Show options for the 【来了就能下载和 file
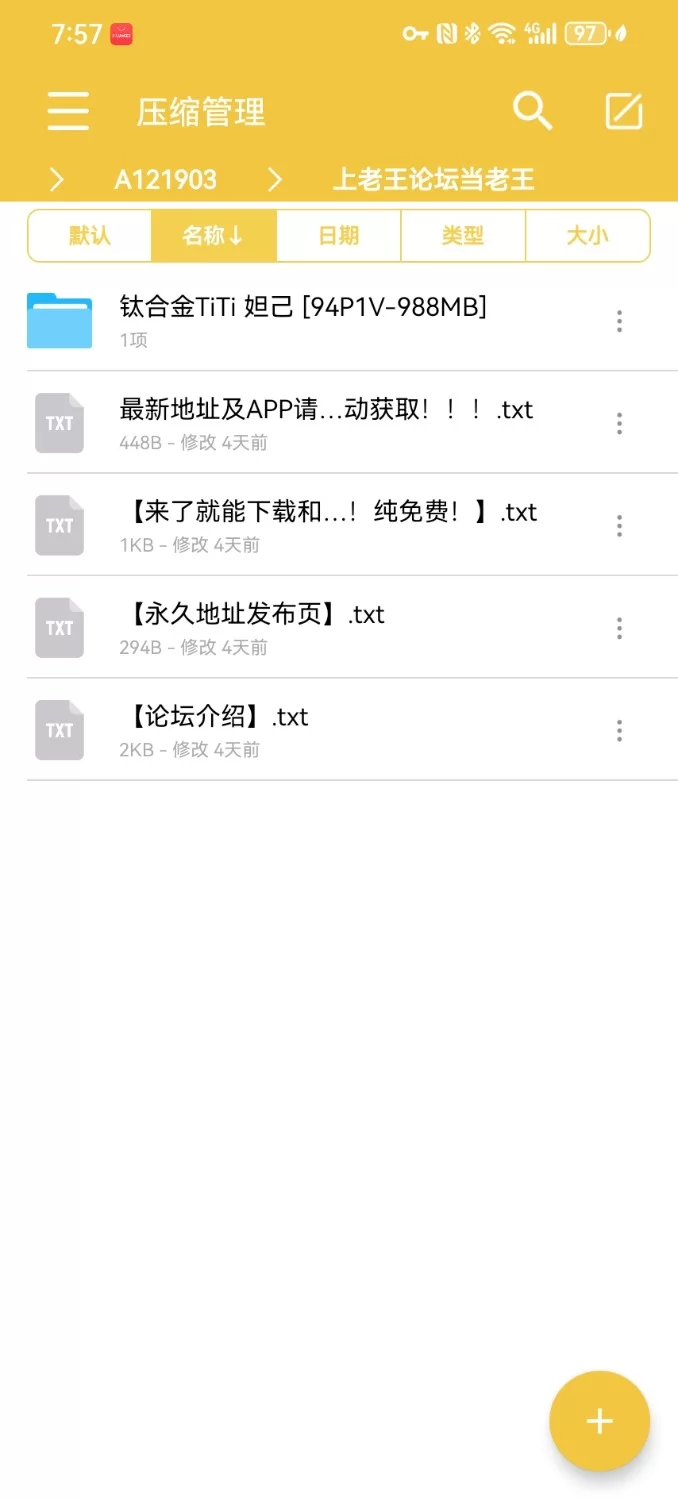The width and height of the screenshot is (678, 1500). click(x=620, y=526)
